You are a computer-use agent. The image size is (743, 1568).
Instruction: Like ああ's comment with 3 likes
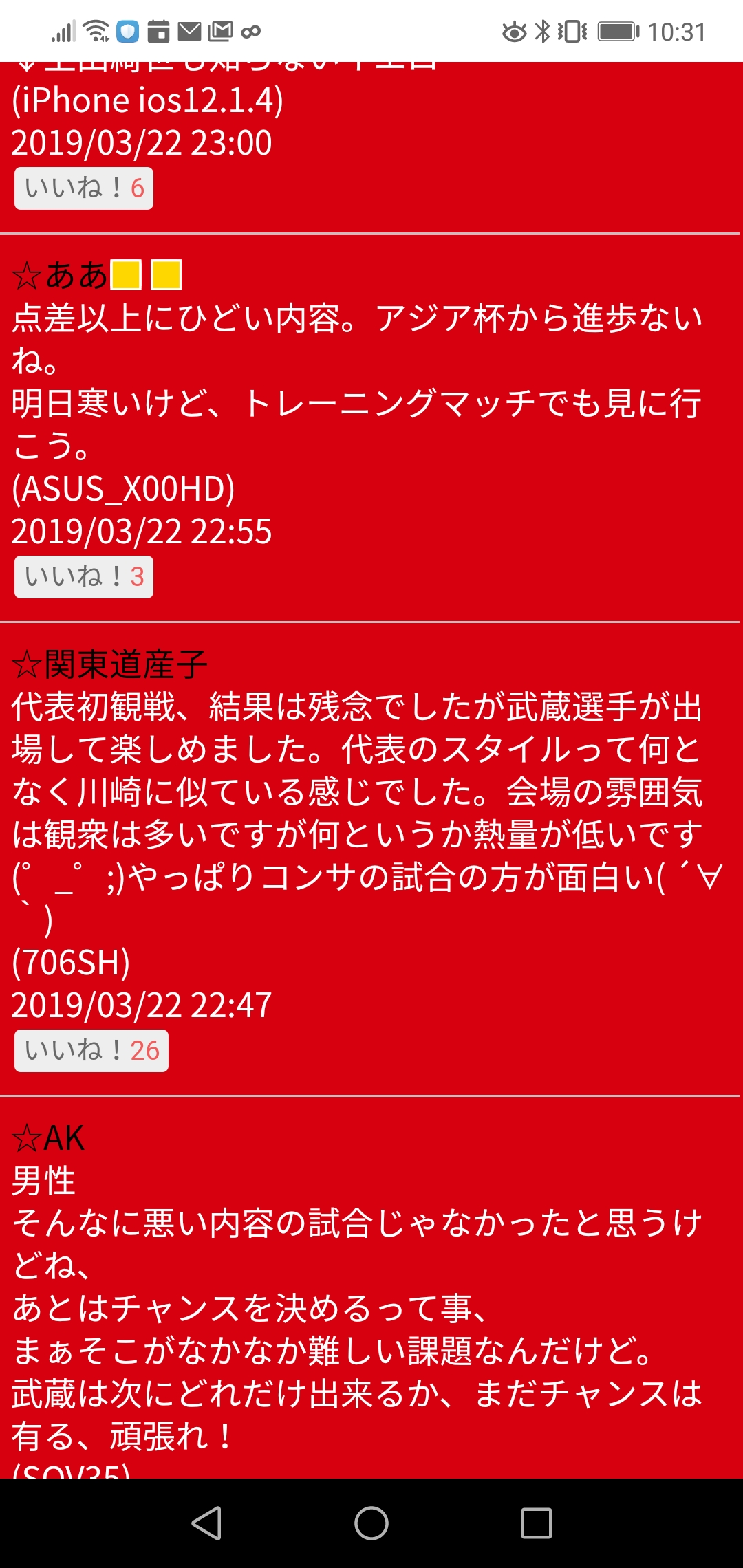pos(83,576)
